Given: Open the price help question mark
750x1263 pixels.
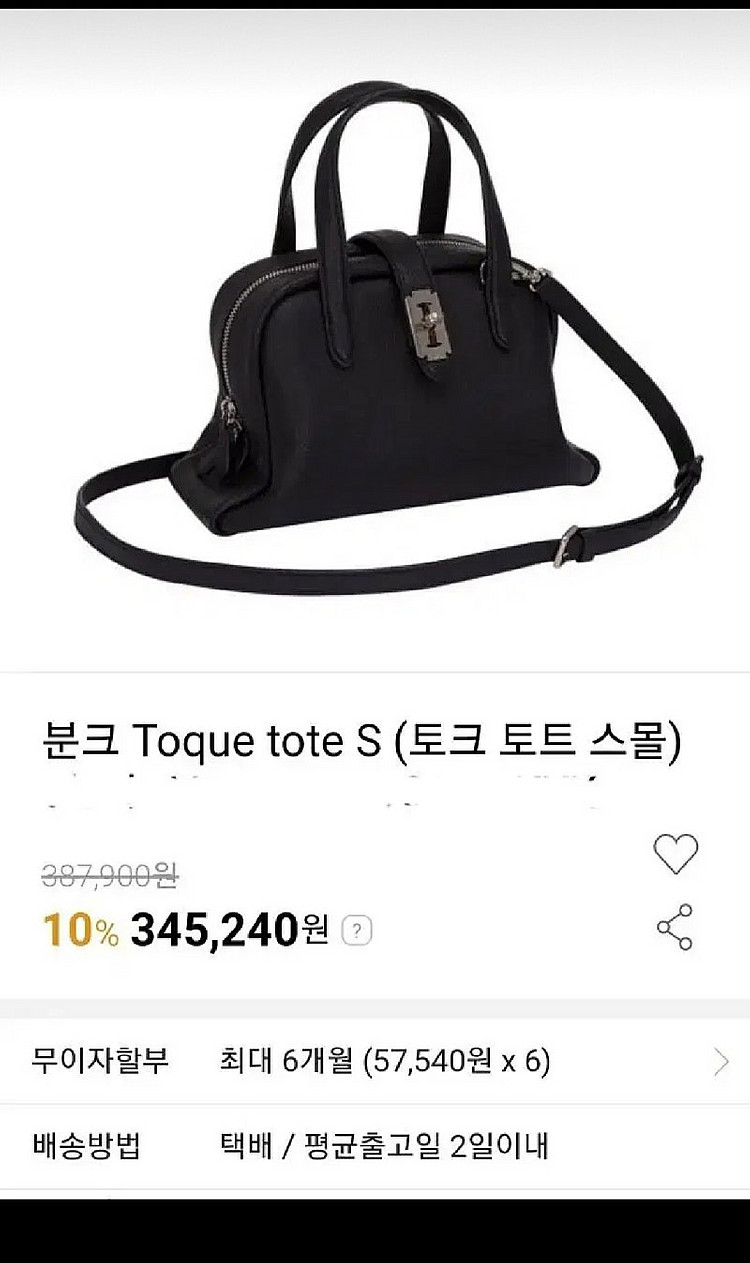Looking at the screenshot, I should click(x=357, y=931).
